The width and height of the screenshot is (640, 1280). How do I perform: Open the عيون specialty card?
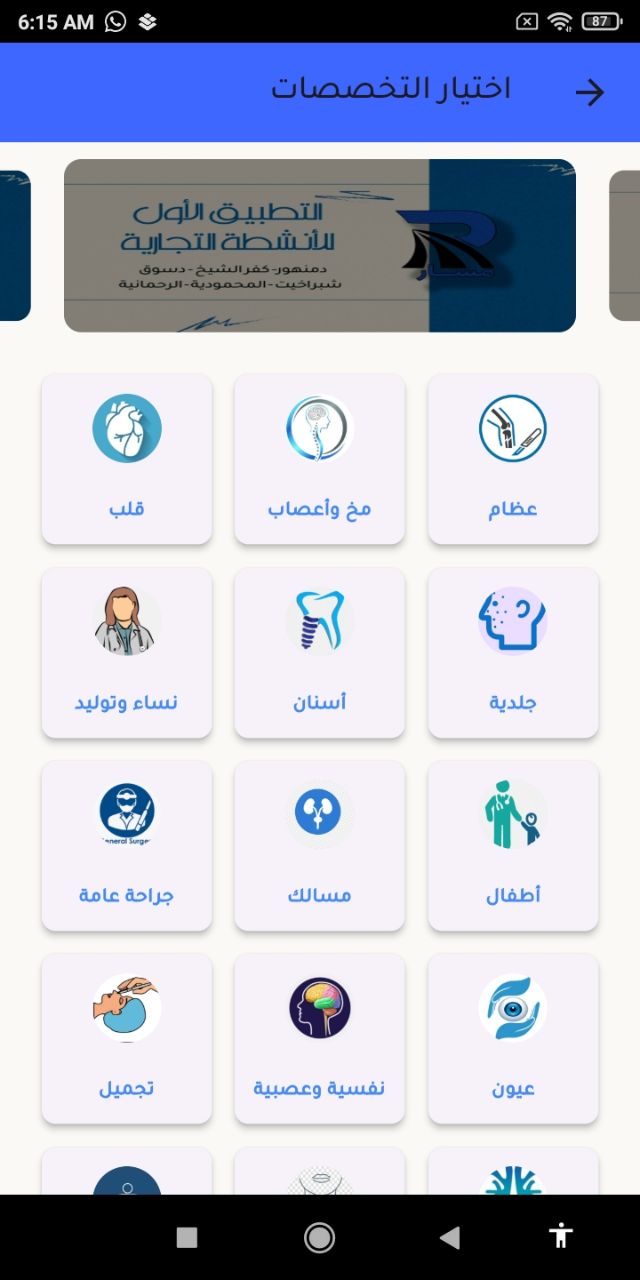pyautogui.click(x=513, y=1039)
